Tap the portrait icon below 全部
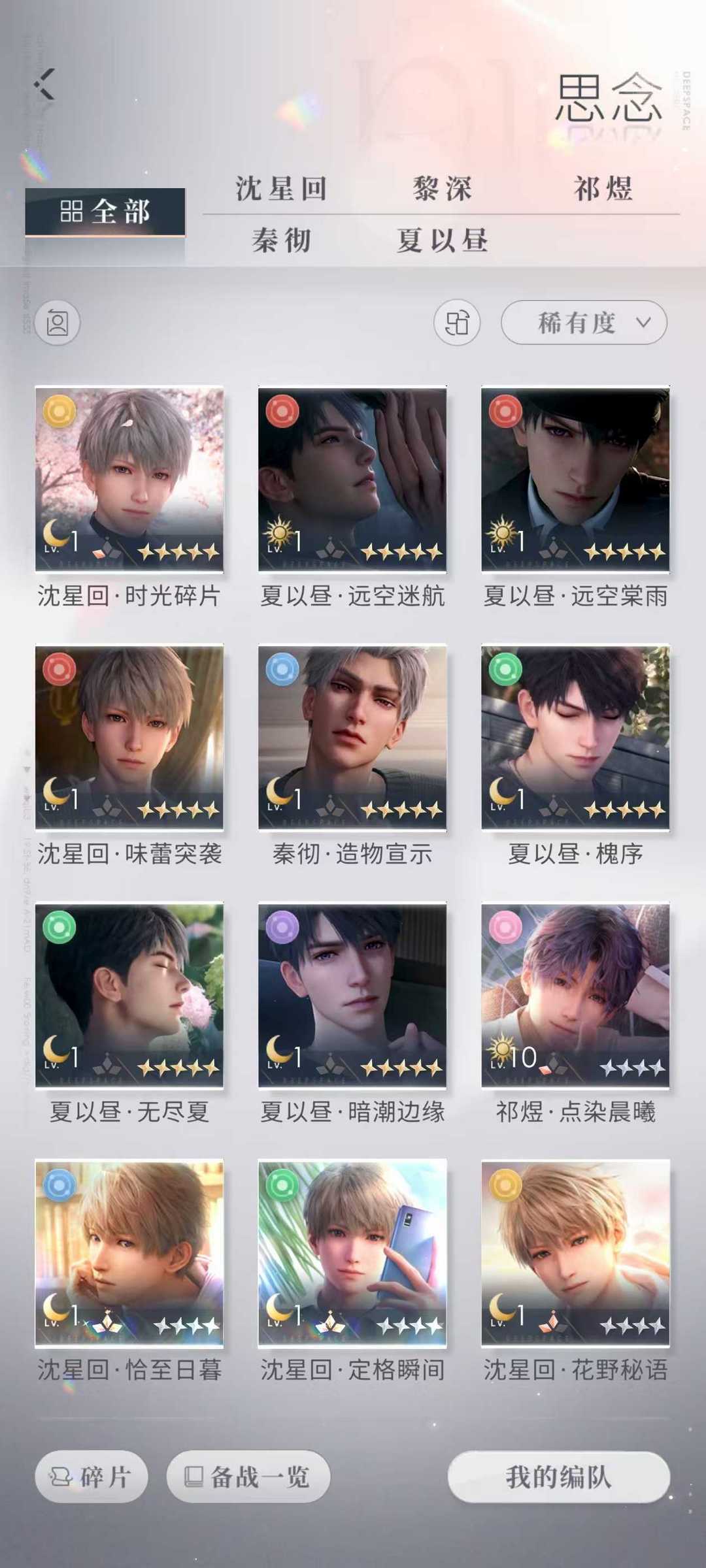This screenshot has width=706, height=1568. 58,323
